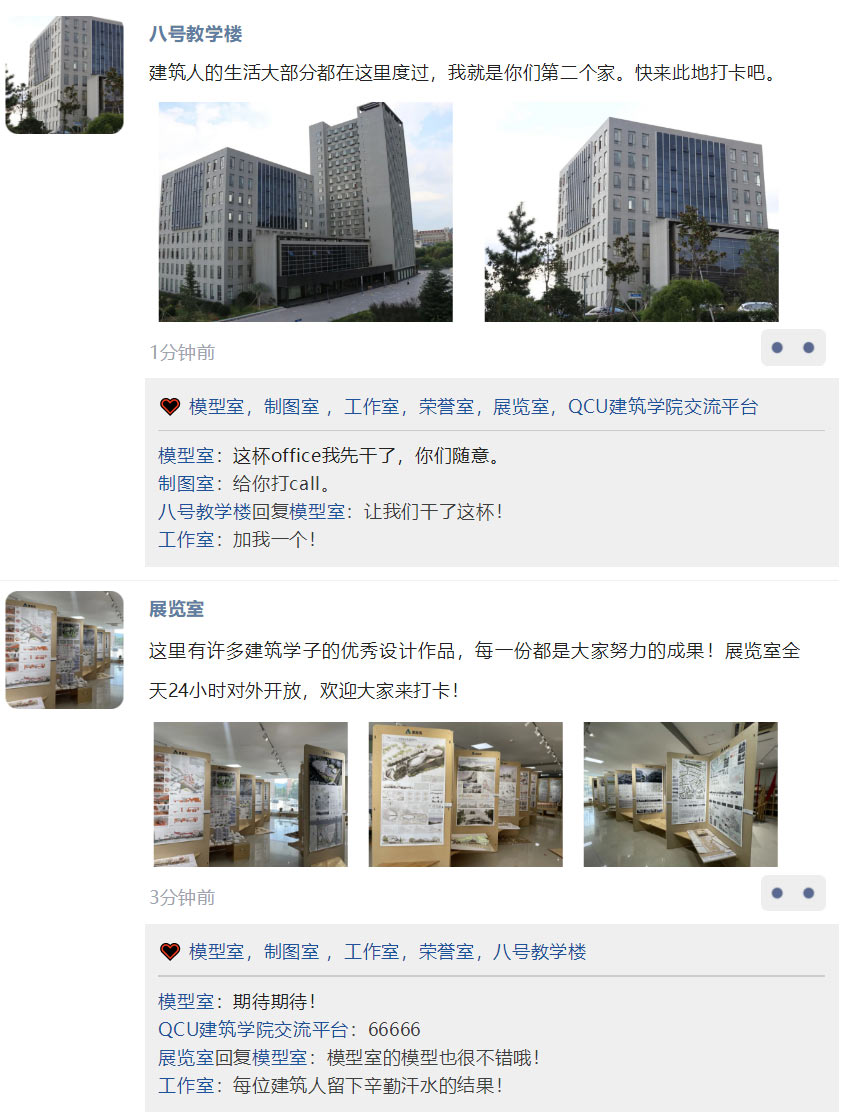Open the two-dot menu on 展览室's post
Screen dimensions: 851x1117
tap(793, 893)
